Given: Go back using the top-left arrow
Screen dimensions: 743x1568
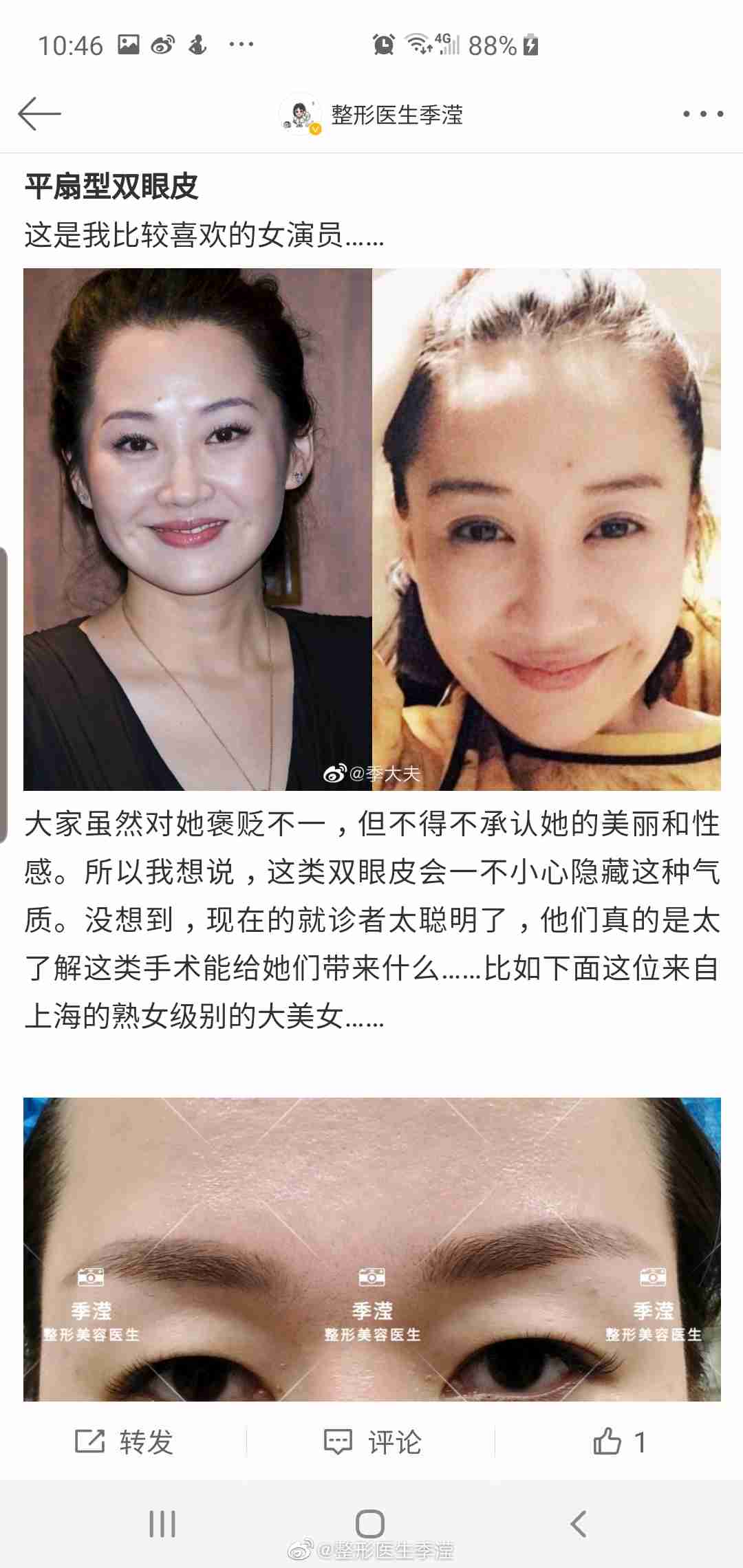Looking at the screenshot, I should 39,113.
